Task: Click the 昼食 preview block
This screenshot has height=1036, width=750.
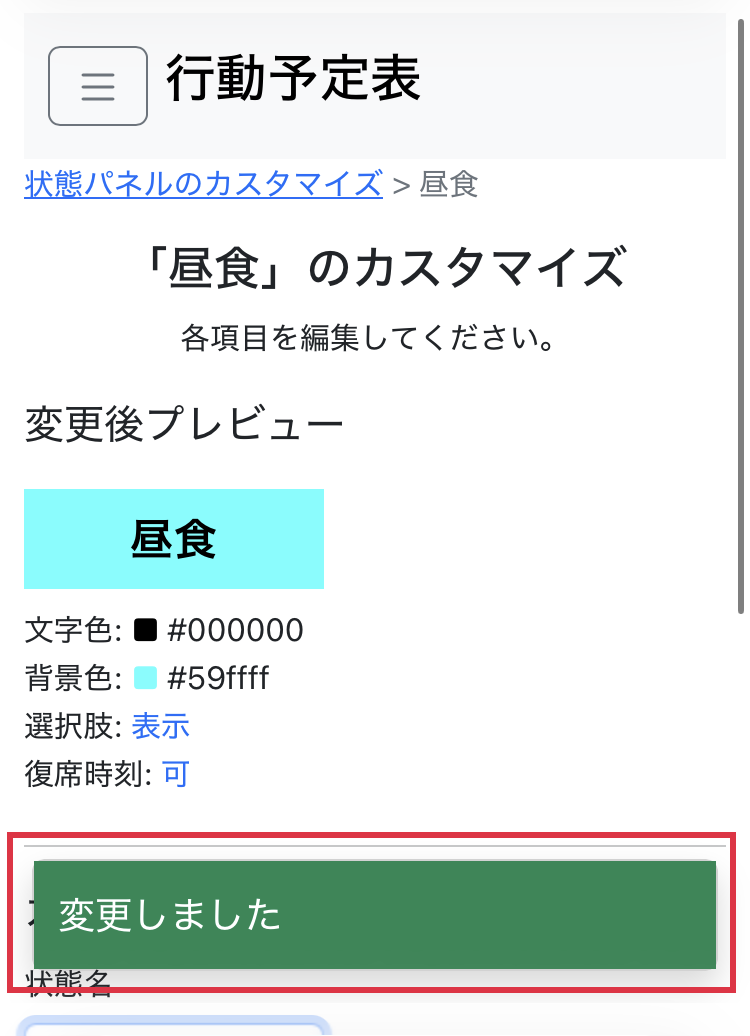Action: pos(173,539)
